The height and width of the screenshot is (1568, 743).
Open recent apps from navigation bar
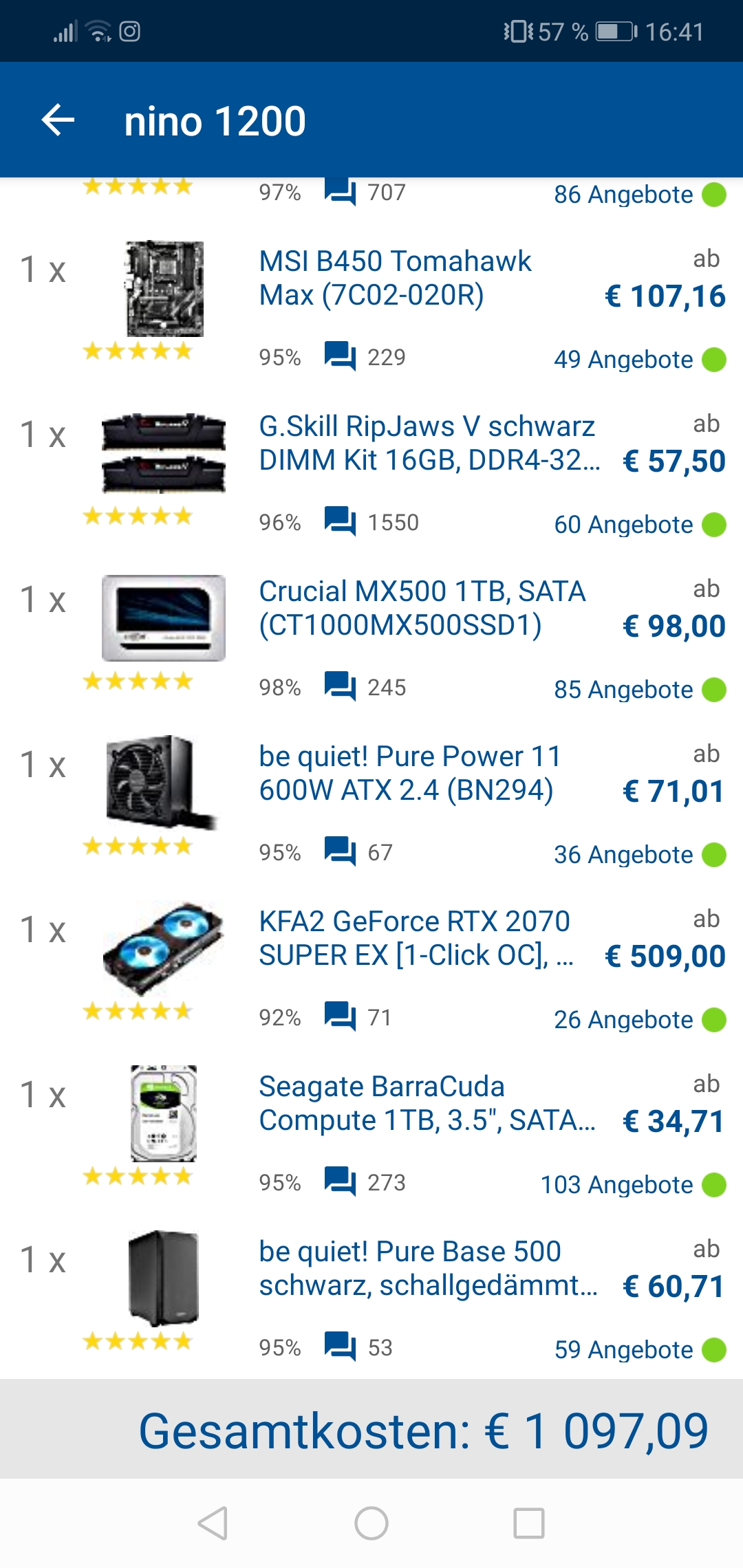coord(529,1523)
